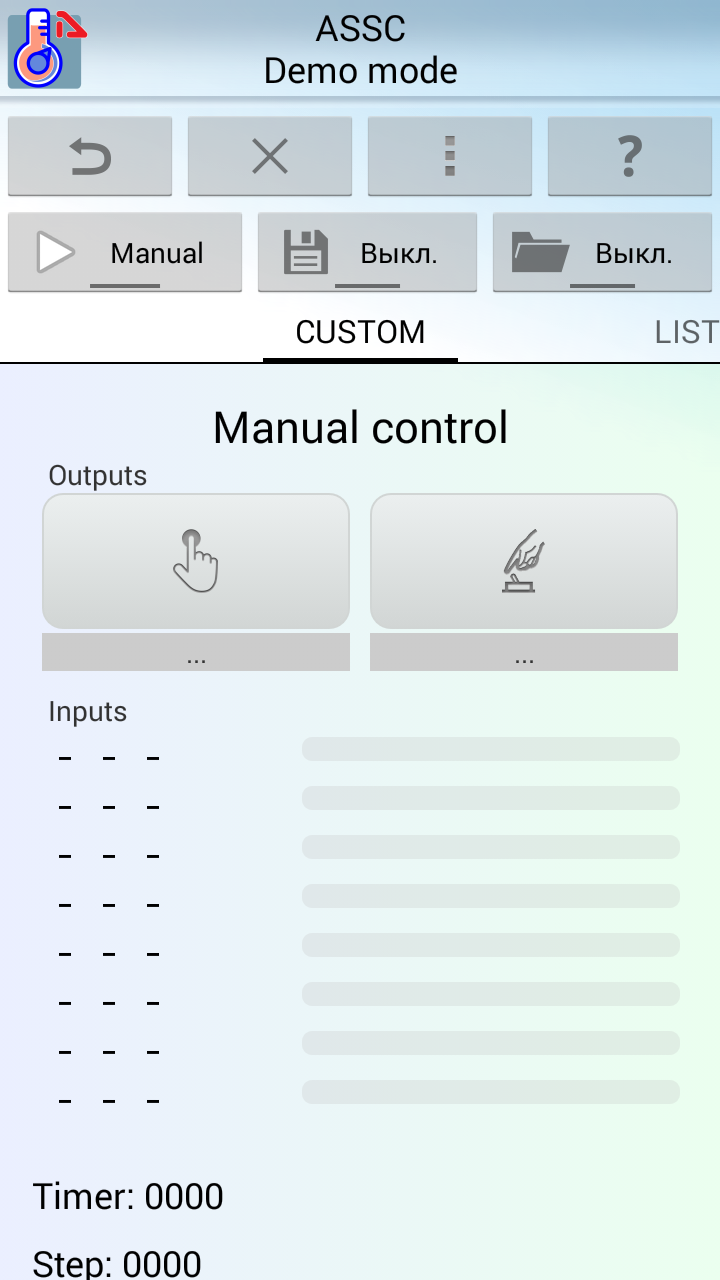720x1280 pixels.
Task: Tap the pointing finger output button
Action: [x=196, y=561]
